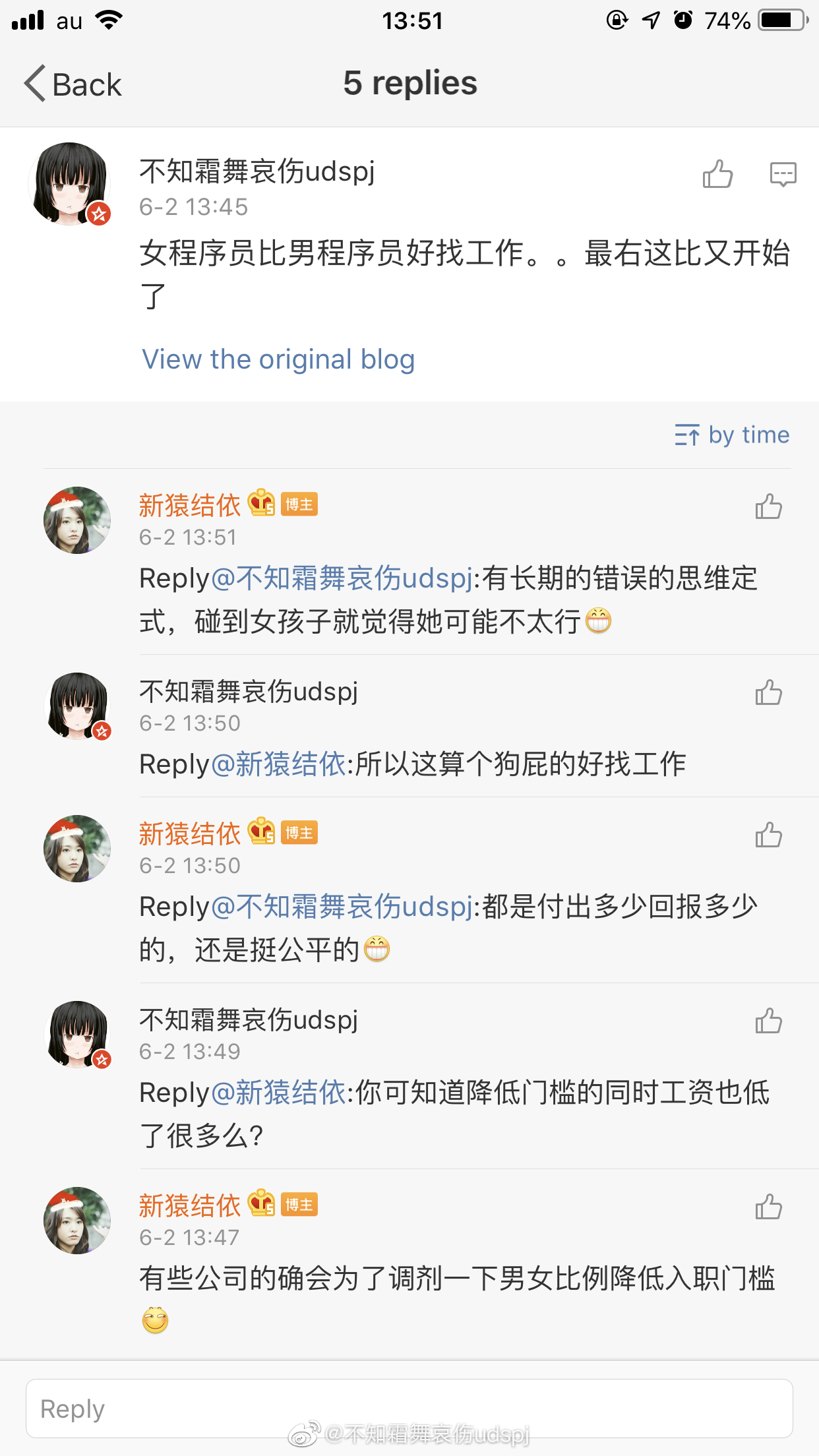Open the @不知霜舞哀伤udspj mention in the 13:51 reply
Screen dimensions: 819x1456
342,579
